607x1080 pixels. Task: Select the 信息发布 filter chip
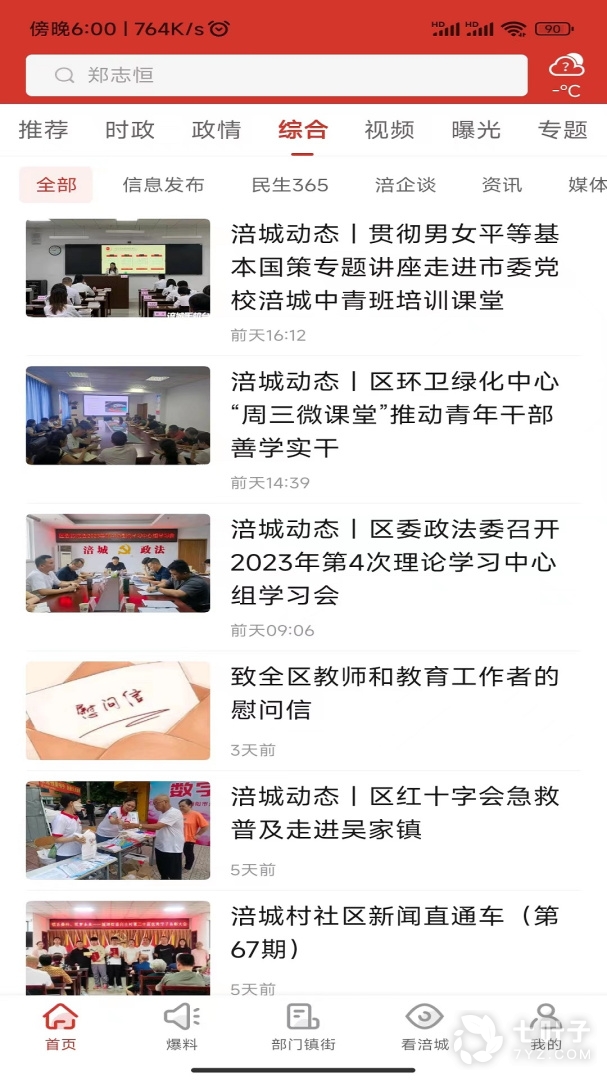click(x=163, y=185)
